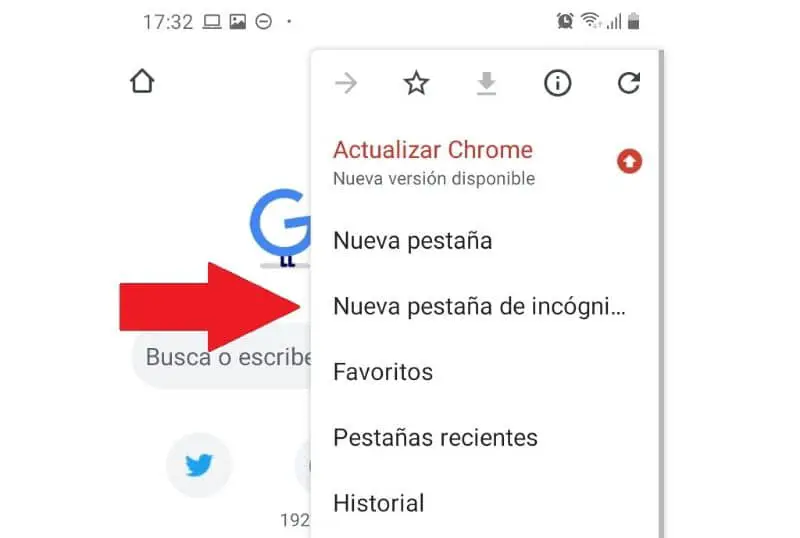Open the Twitter shortcut
800x538 pixels.
coord(199,465)
